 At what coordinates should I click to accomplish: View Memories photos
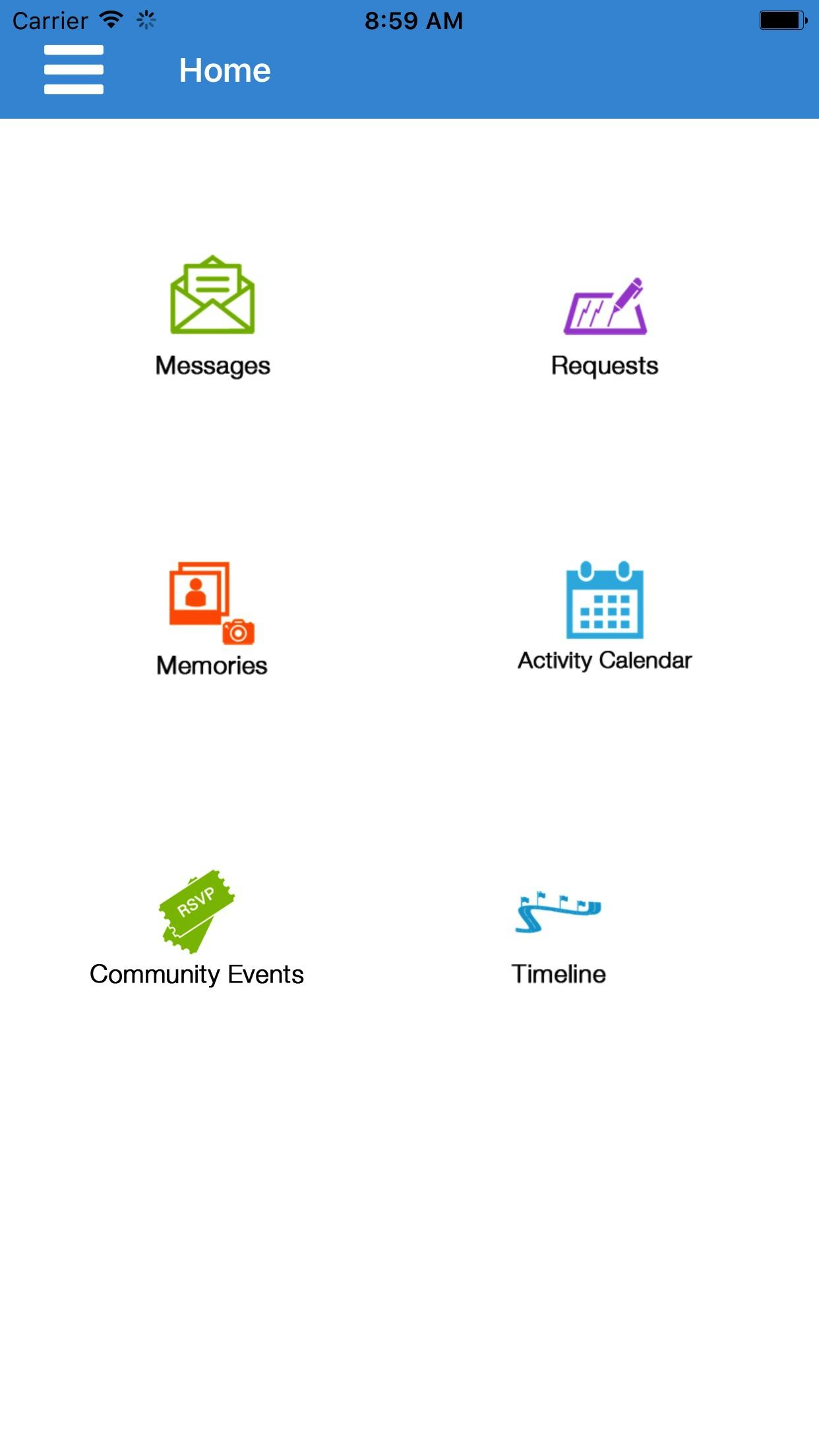pyautogui.click(x=212, y=618)
